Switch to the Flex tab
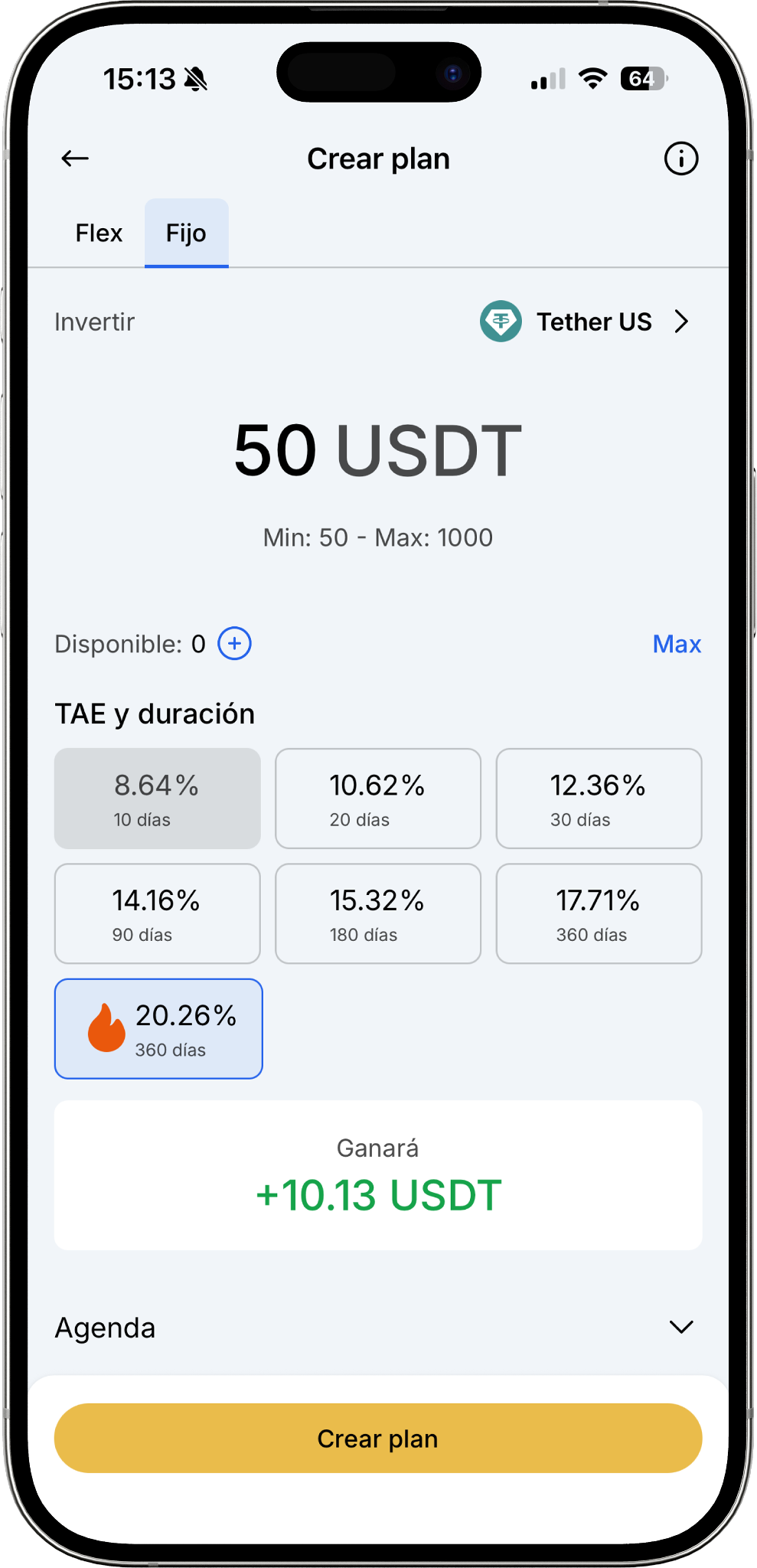 tap(99, 233)
